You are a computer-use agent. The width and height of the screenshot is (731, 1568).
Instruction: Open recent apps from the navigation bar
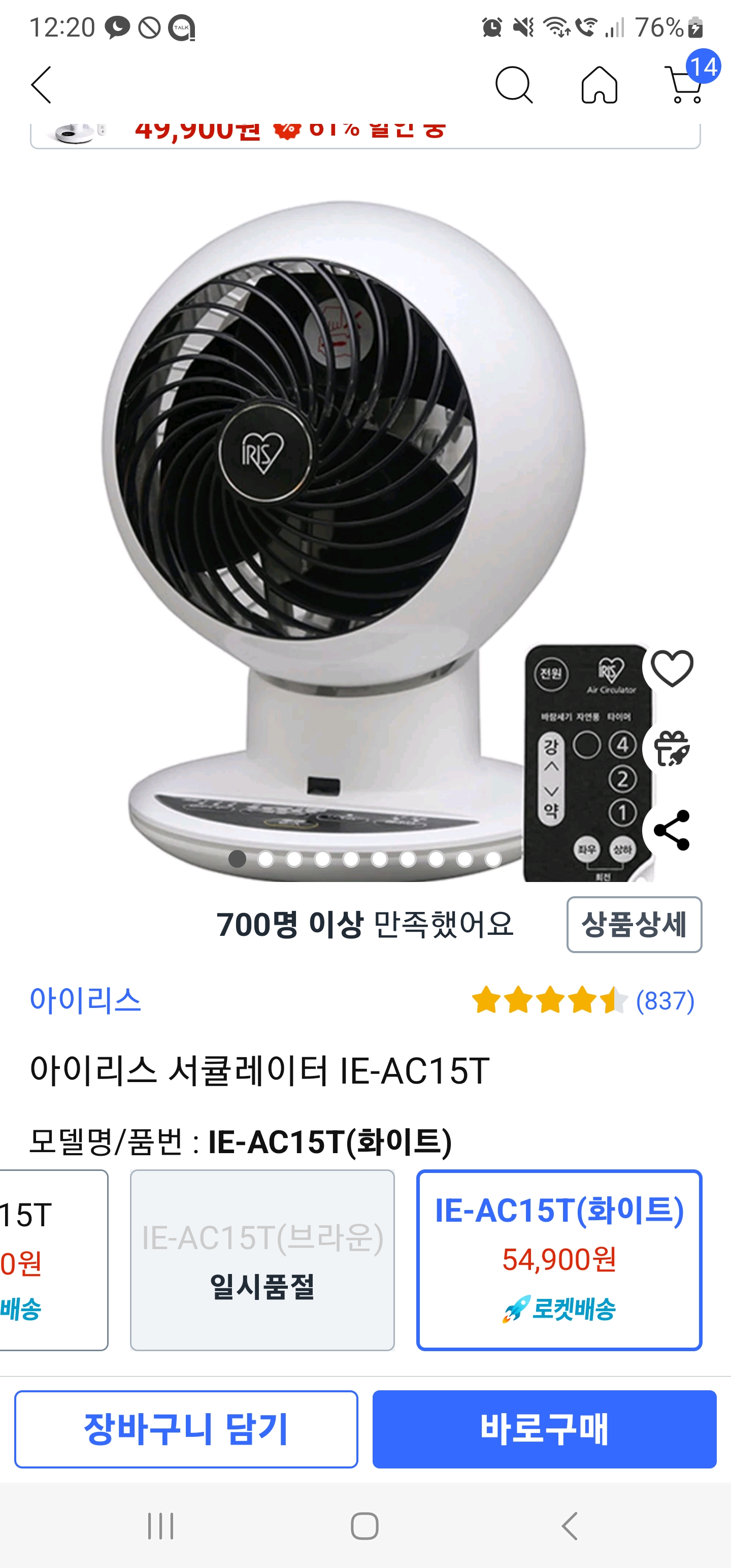click(x=161, y=1526)
